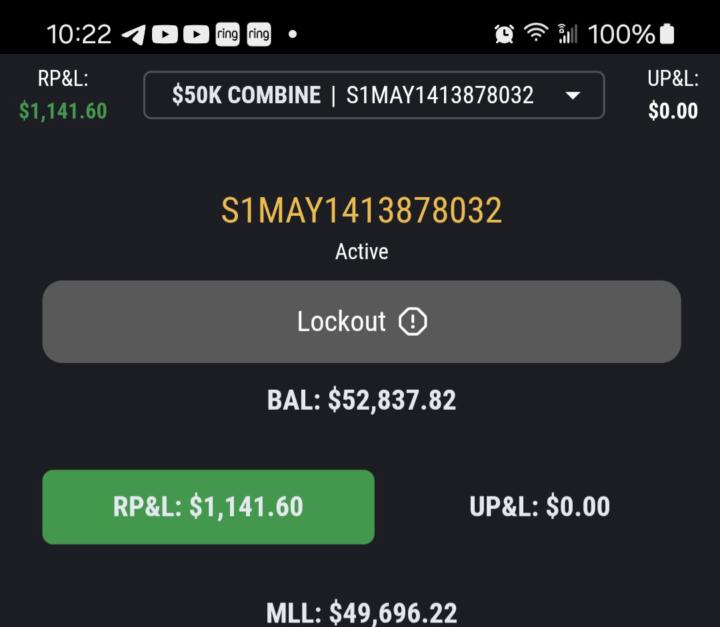Expand the $50K COMBINE account dropdown
The width and height of the screenshot is (720, 627).
pos(374,95)
